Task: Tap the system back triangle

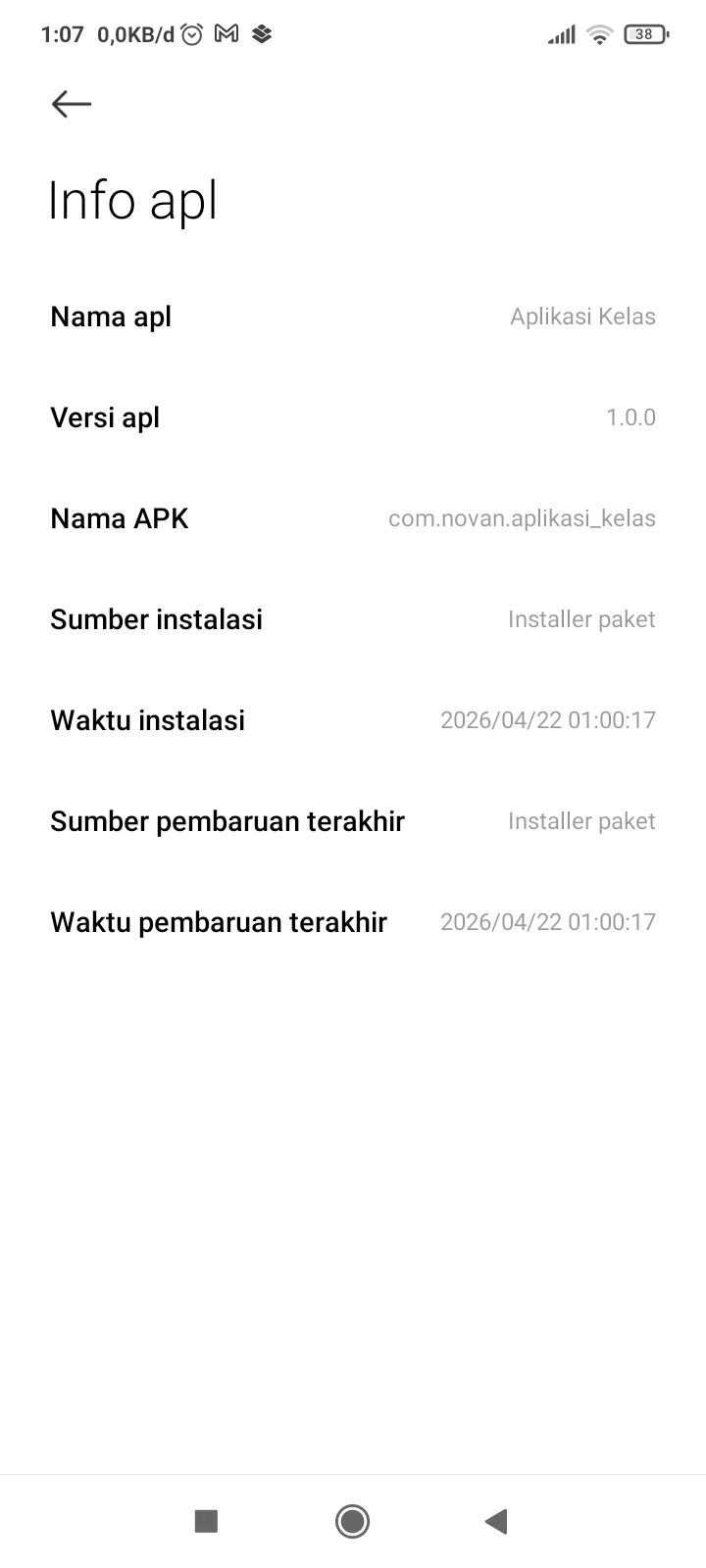Action: (497, 1521)
